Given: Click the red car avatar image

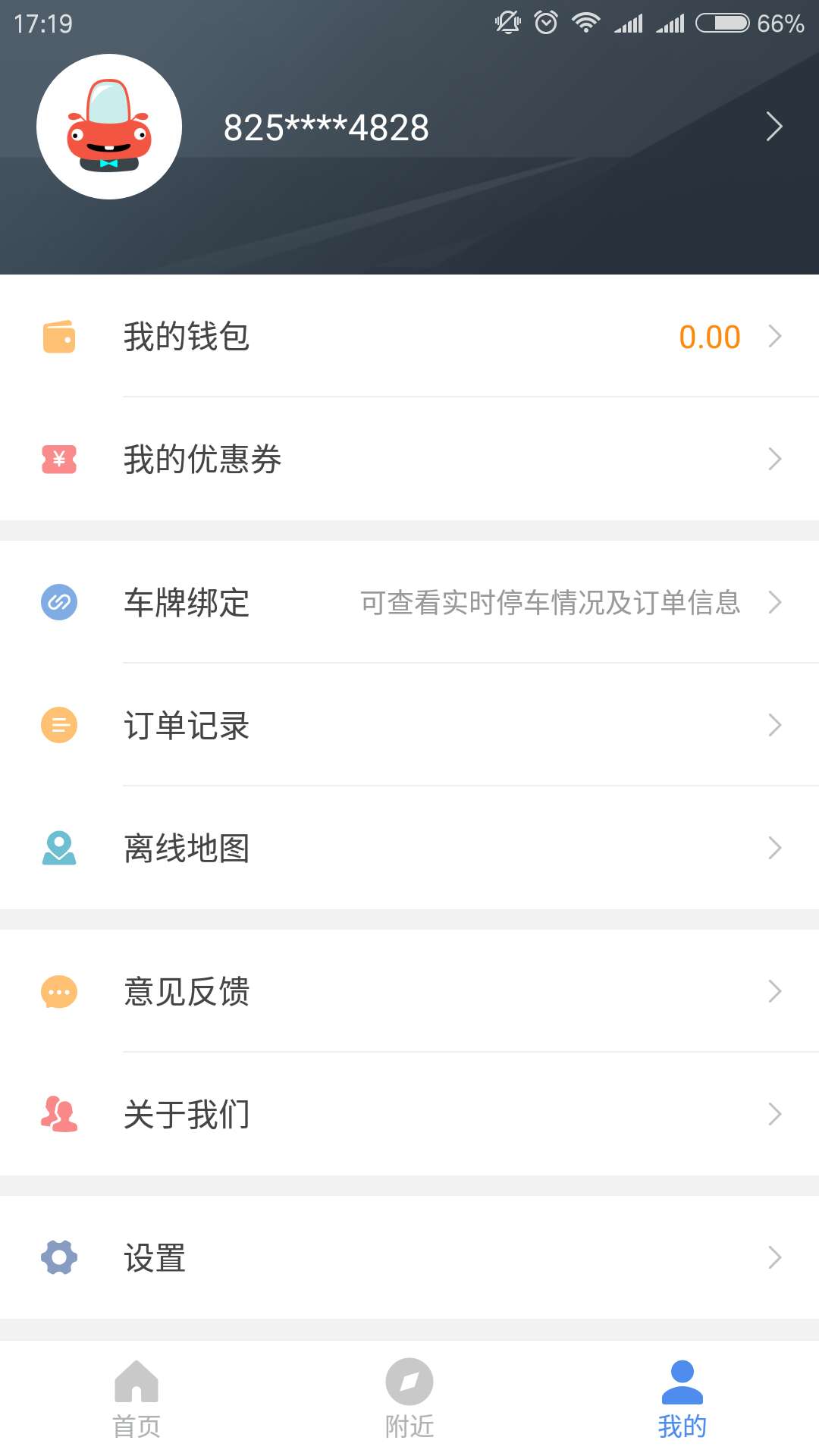Looking at the screenshot, I should click(x=110, y=126).
